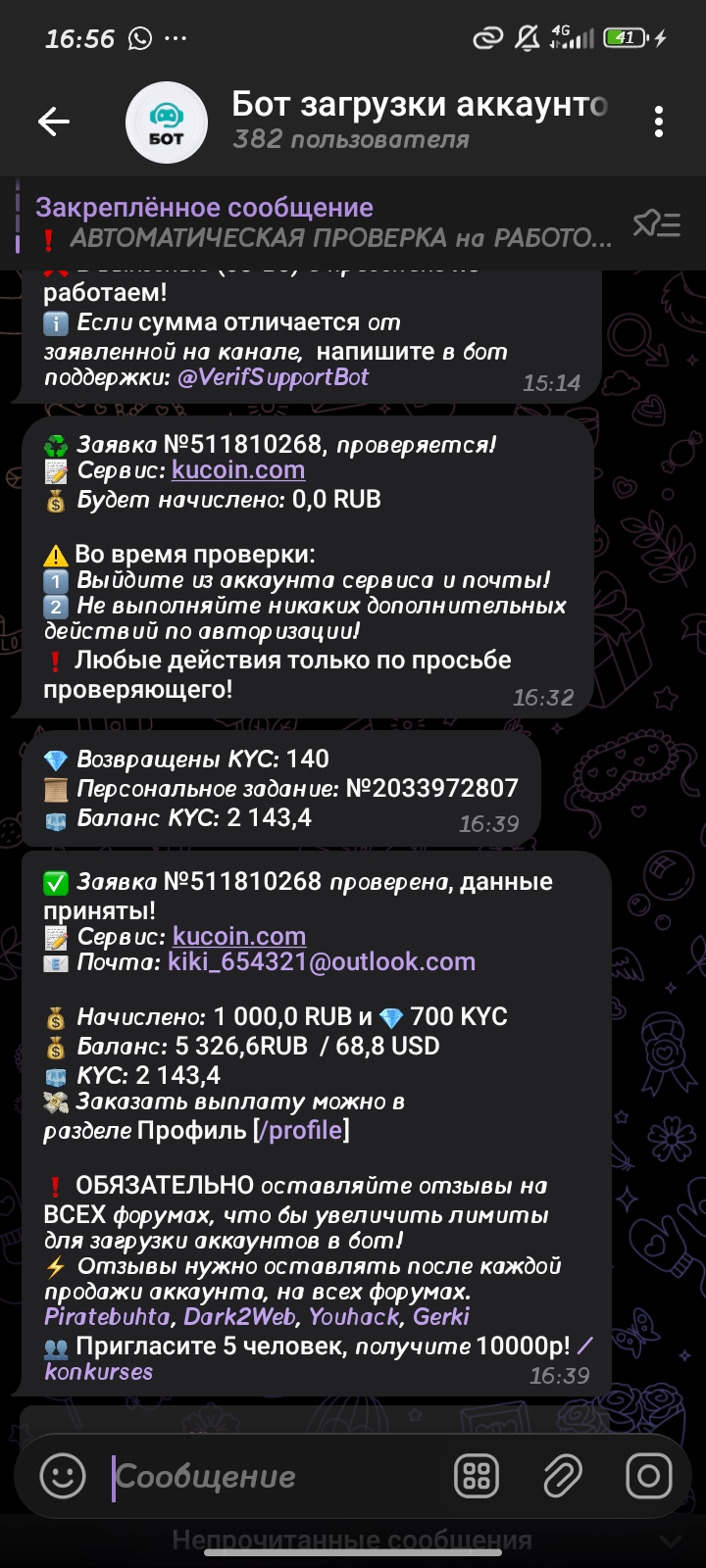Open the bot profile avatar
Screen dimensions: 706x1568
pos(167,122)
